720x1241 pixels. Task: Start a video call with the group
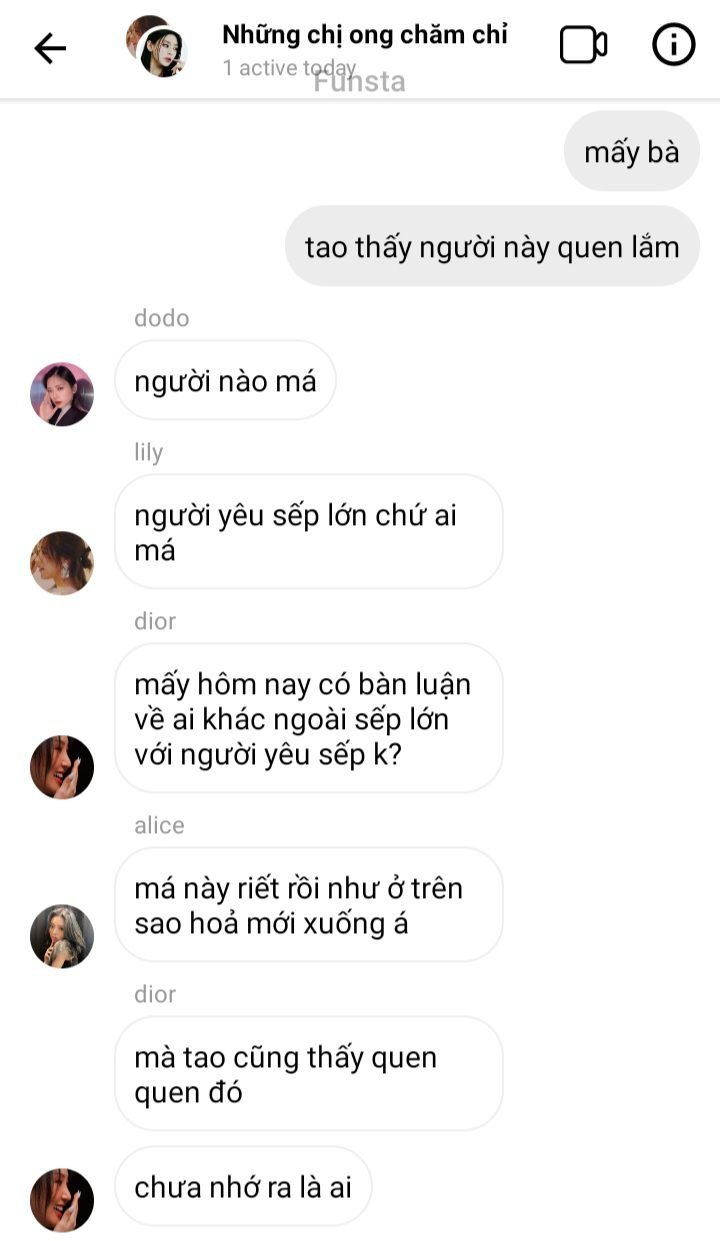point(583,45)
